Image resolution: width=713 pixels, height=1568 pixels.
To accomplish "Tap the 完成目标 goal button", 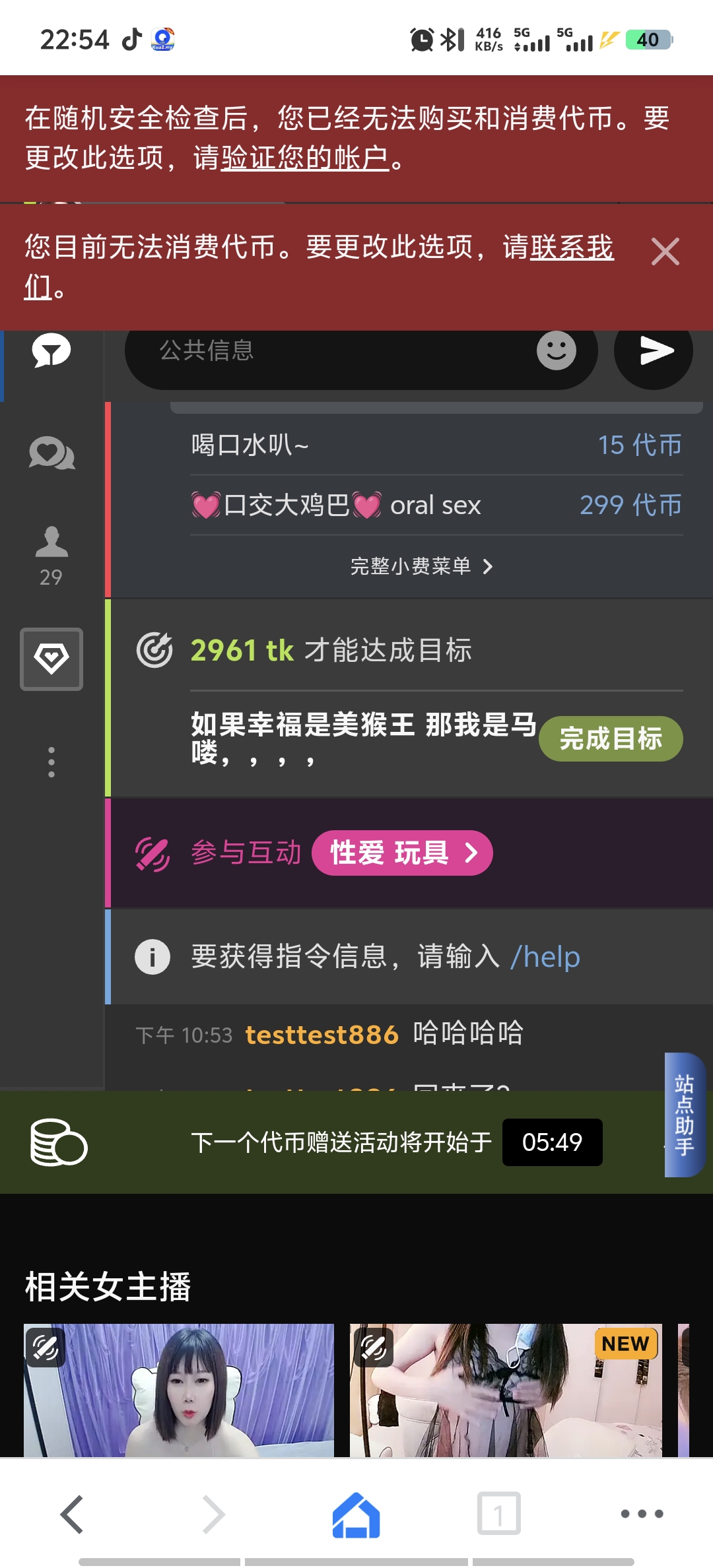I will 610,738.
